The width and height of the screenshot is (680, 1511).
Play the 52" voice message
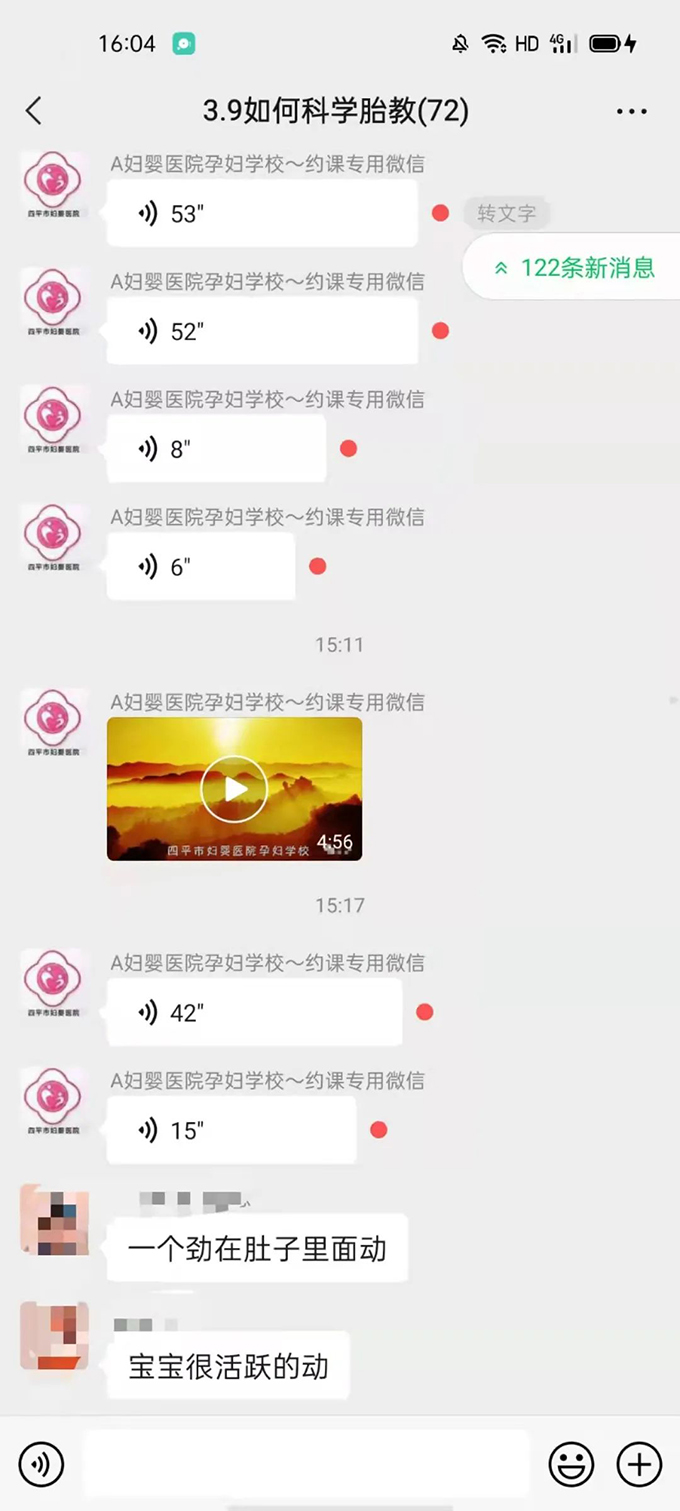(x=261, y=331)
